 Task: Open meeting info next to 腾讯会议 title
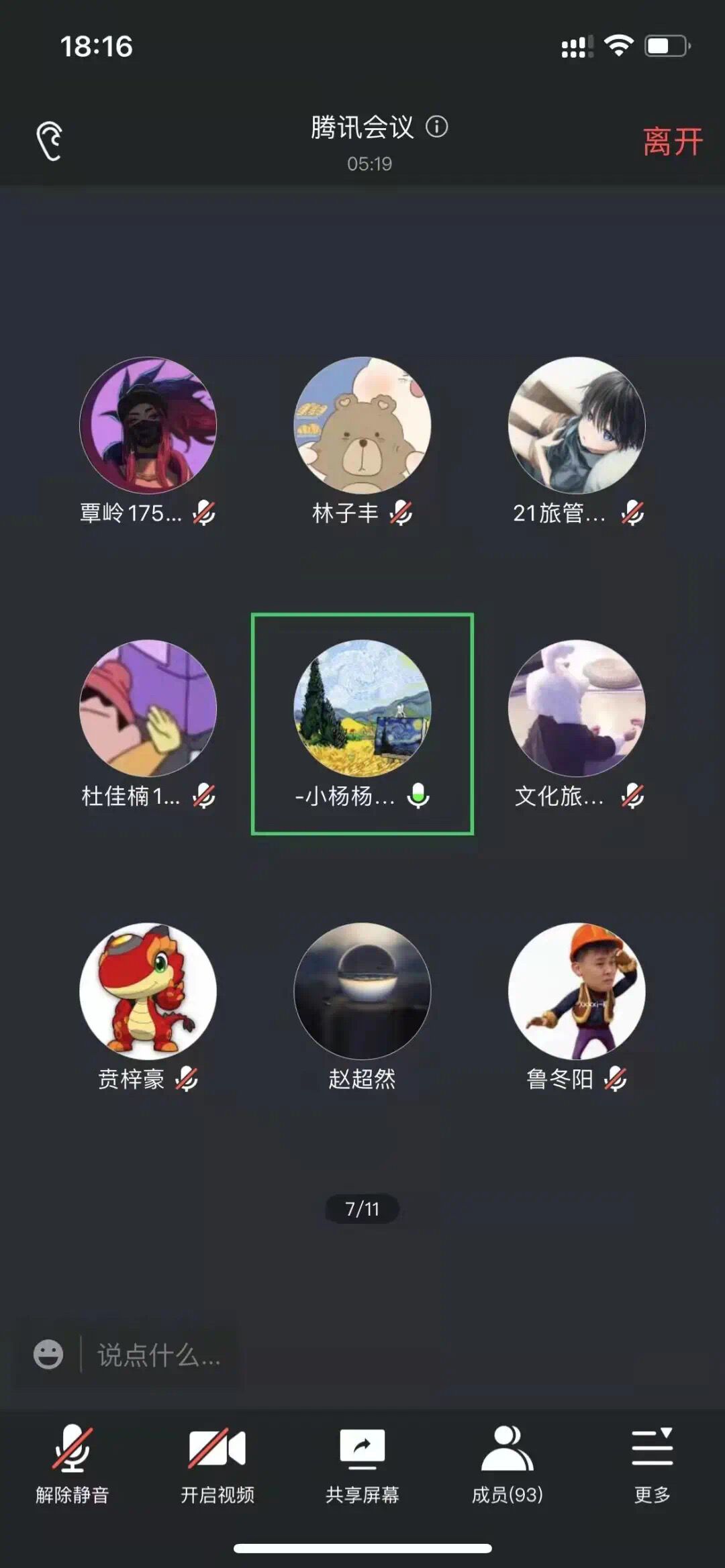click(x=437, y=127)
